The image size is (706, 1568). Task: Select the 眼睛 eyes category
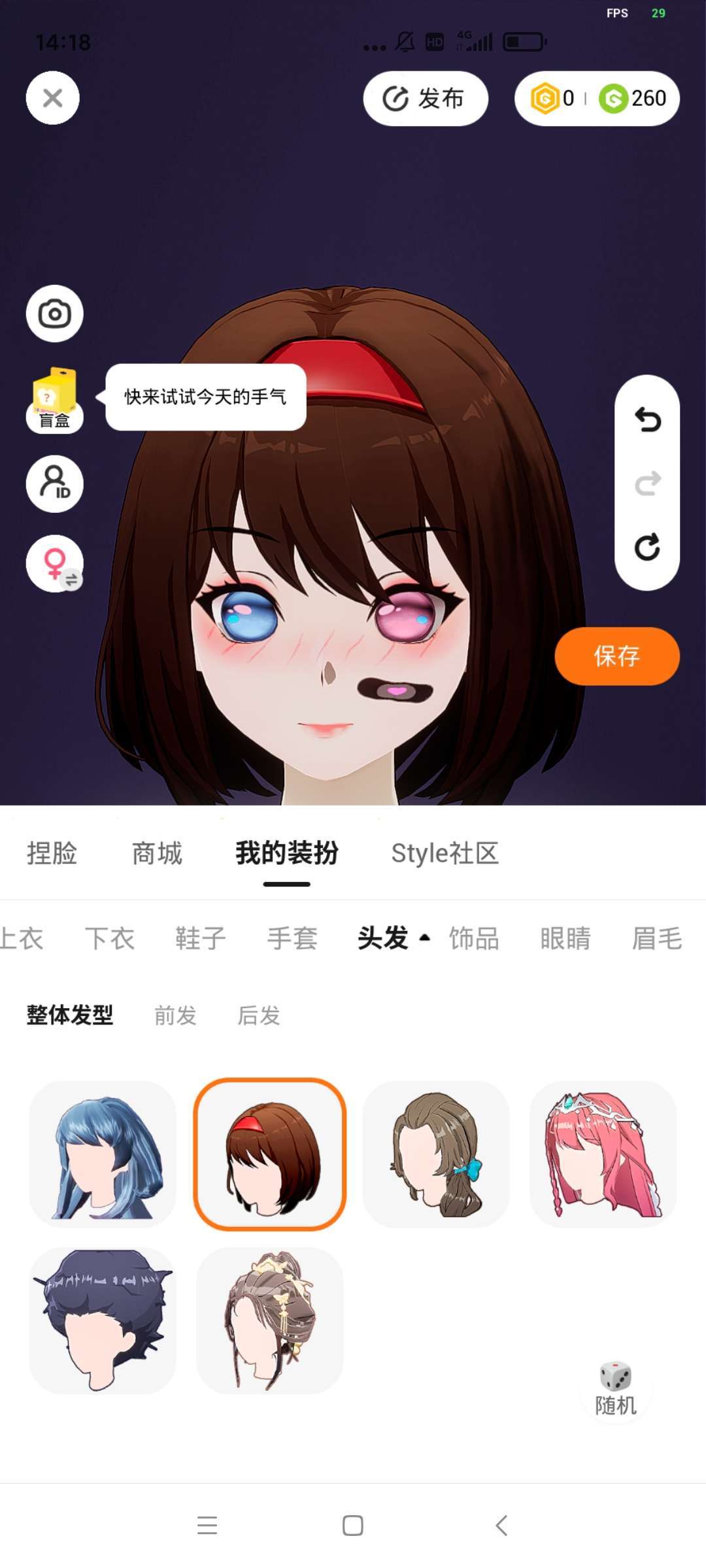pyautogui.click(x=565, y=938)
